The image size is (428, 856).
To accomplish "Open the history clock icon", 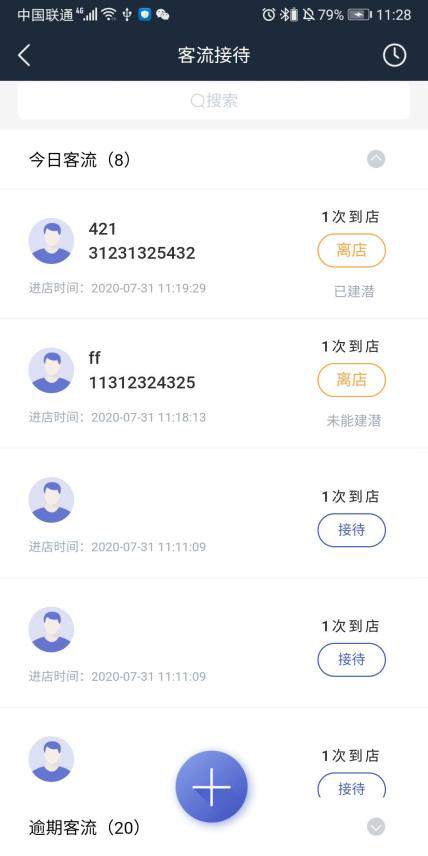I will click(x=394, y=55).
